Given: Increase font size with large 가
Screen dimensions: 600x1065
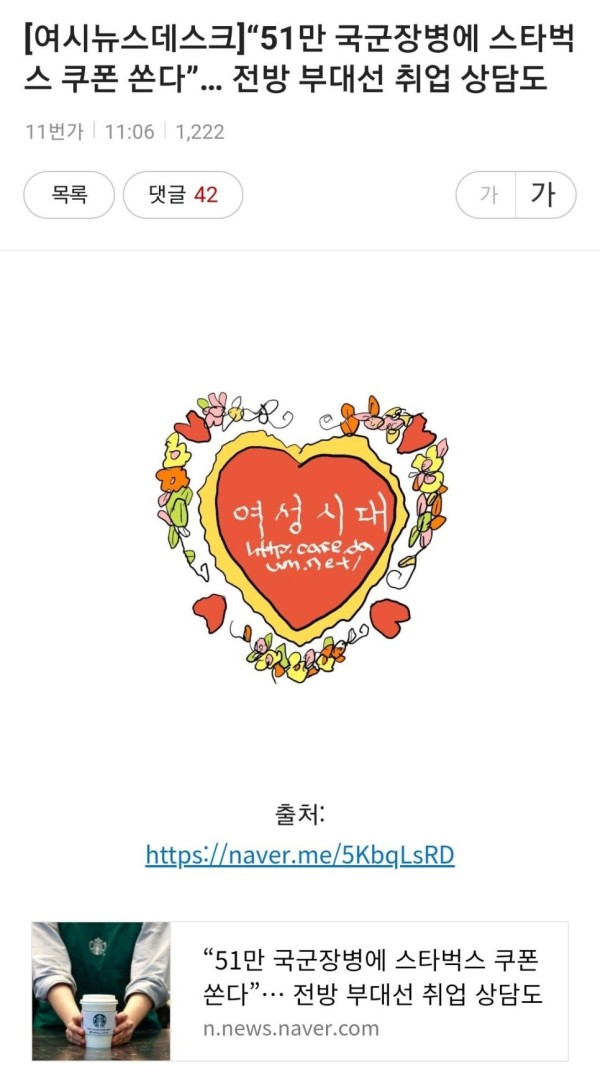Looking at the screenshot, I should tap(544, 195).
